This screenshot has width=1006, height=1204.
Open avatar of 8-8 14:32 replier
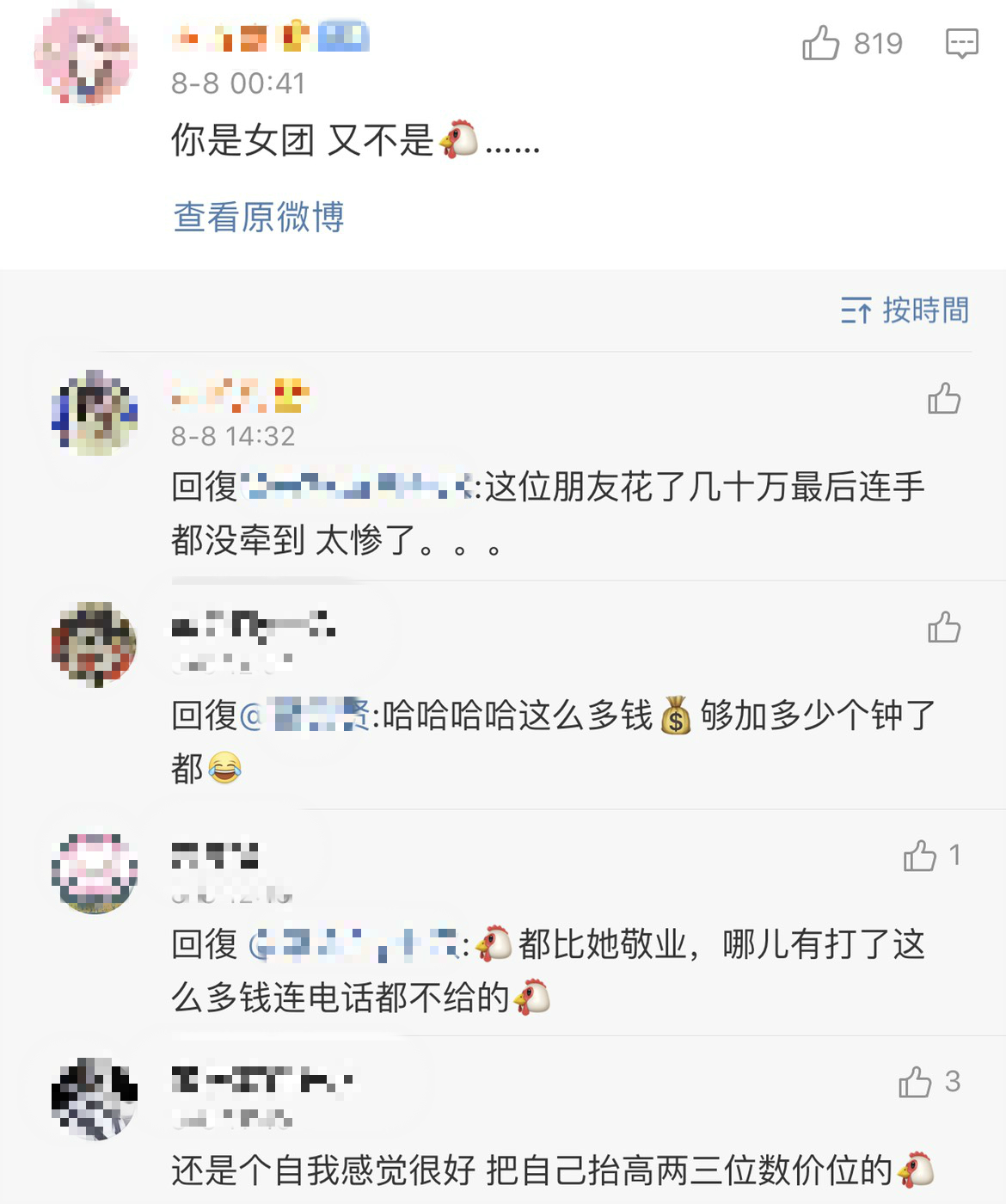pyautogui.click(x=94, y=414)
